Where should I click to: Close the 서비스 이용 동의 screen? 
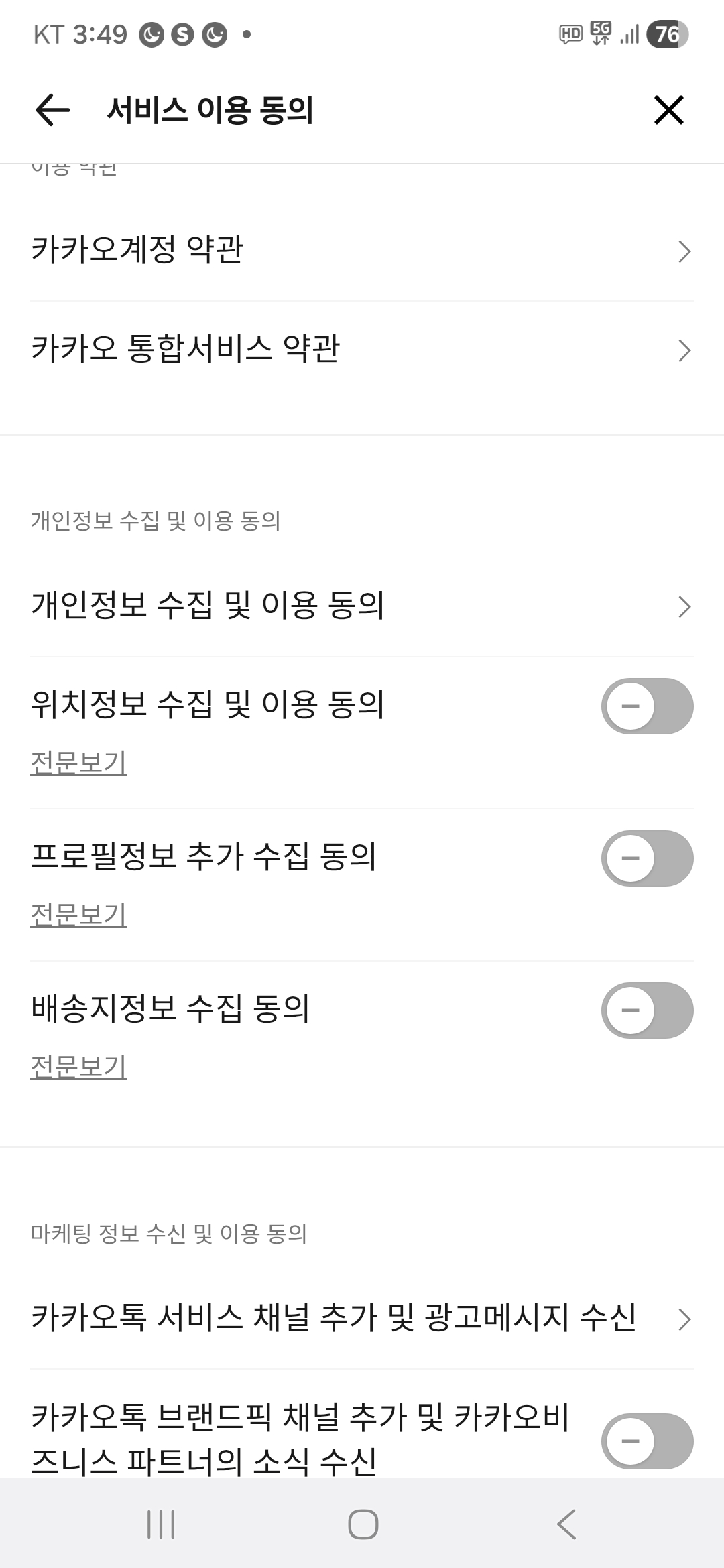[668, 110]
